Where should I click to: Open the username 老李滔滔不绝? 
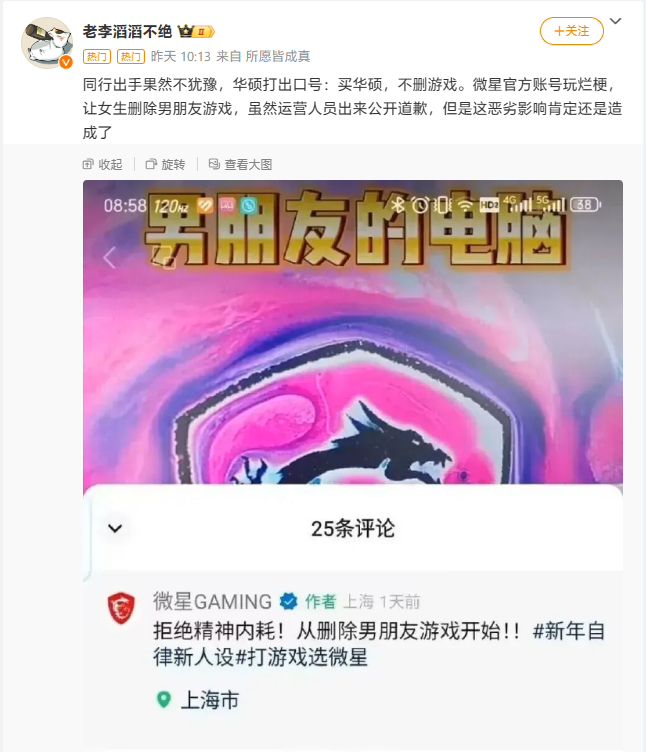pos(127,31)
